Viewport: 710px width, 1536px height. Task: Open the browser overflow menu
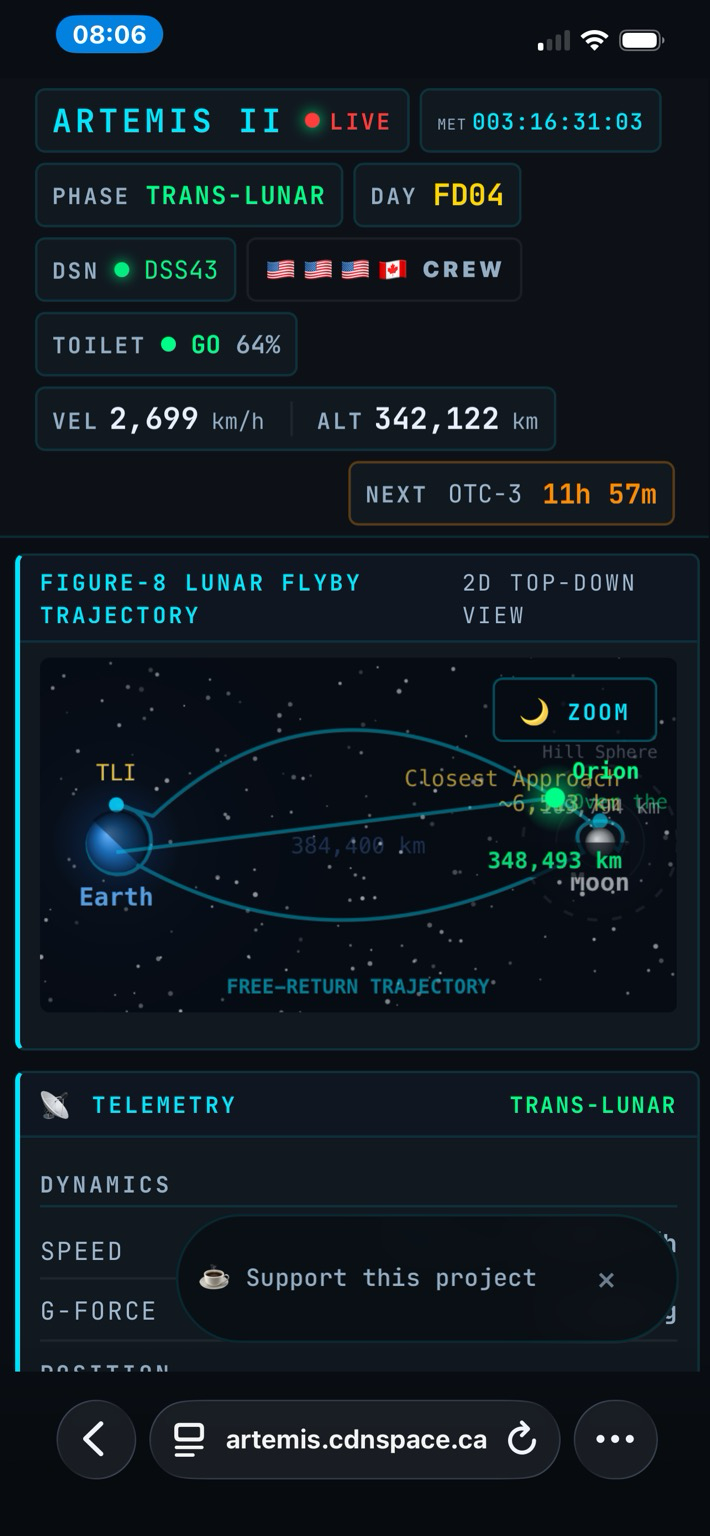(x=615, y=1440)
